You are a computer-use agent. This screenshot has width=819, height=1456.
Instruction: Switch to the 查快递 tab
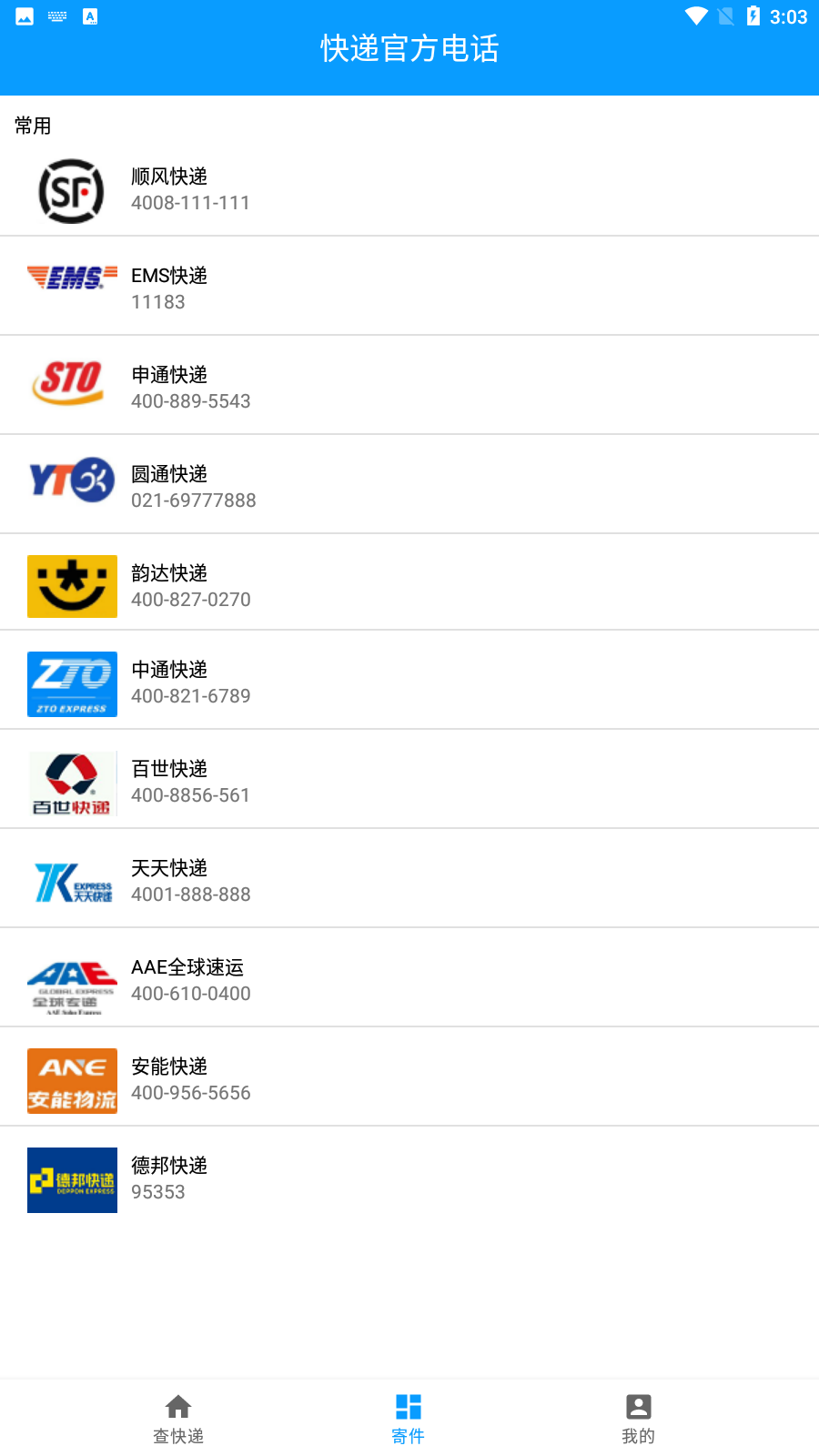point(178,1418)
